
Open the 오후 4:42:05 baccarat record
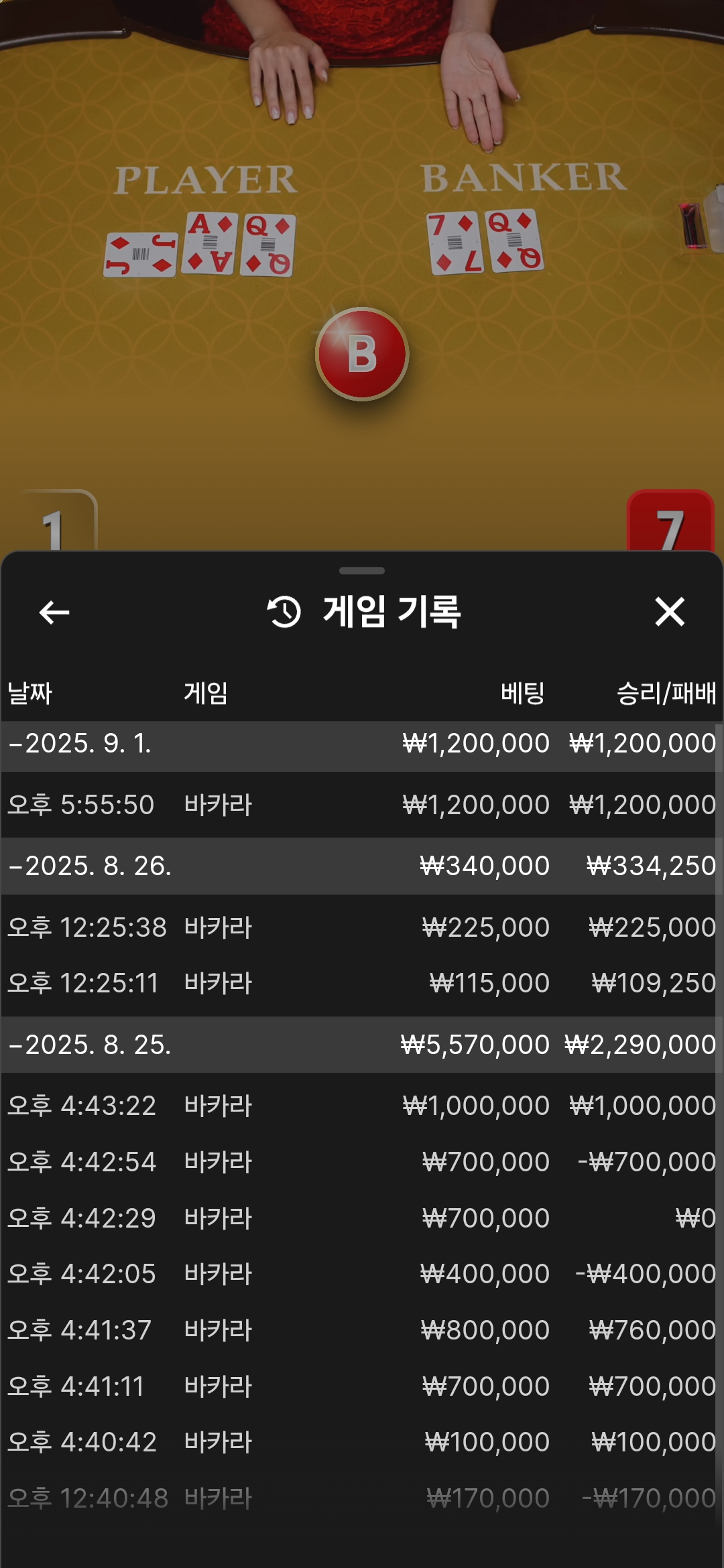point(362,1274)
